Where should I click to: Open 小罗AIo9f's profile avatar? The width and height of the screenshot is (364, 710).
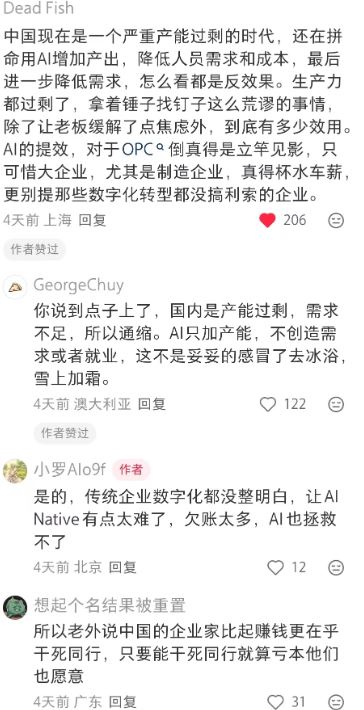tap(15, 471)
